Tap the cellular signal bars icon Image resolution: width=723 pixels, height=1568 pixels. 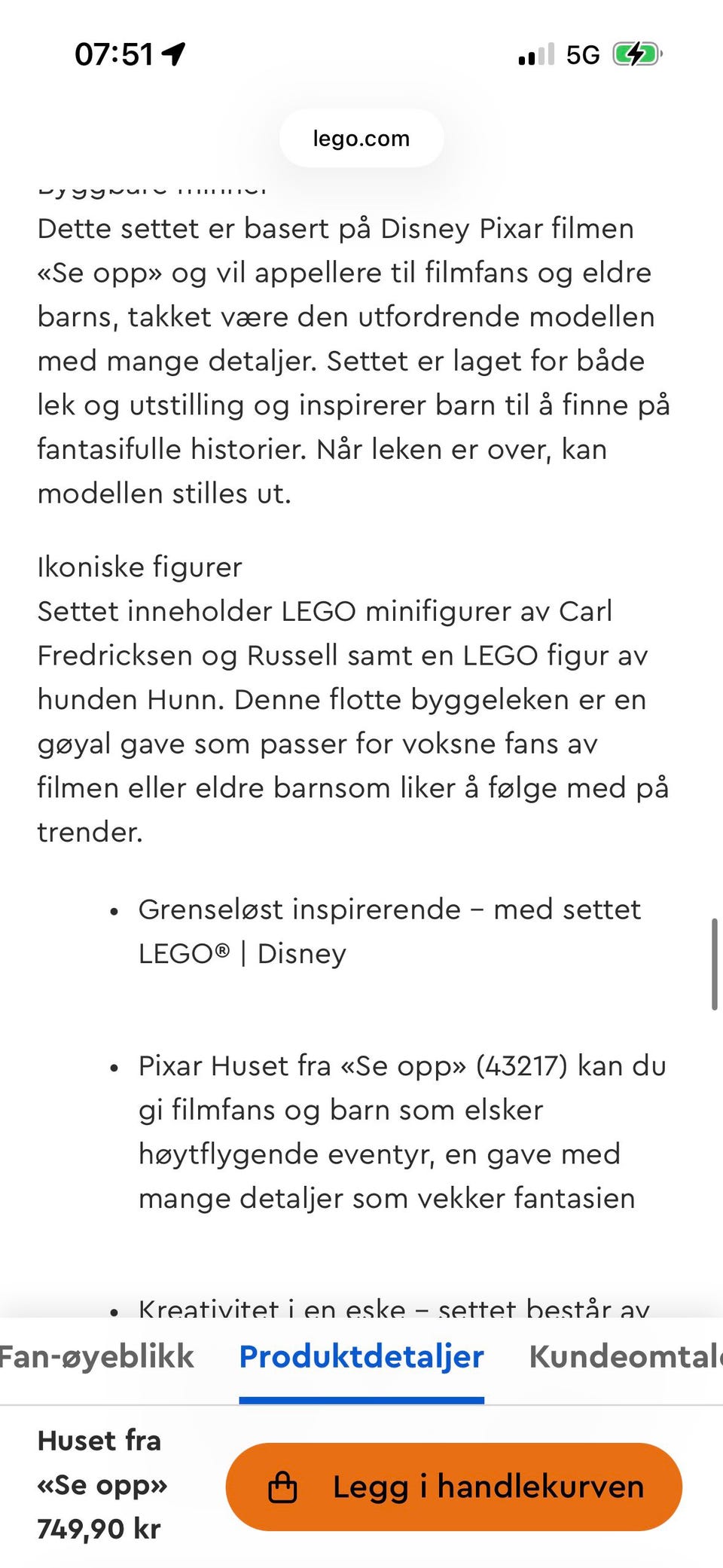(535, 54)
